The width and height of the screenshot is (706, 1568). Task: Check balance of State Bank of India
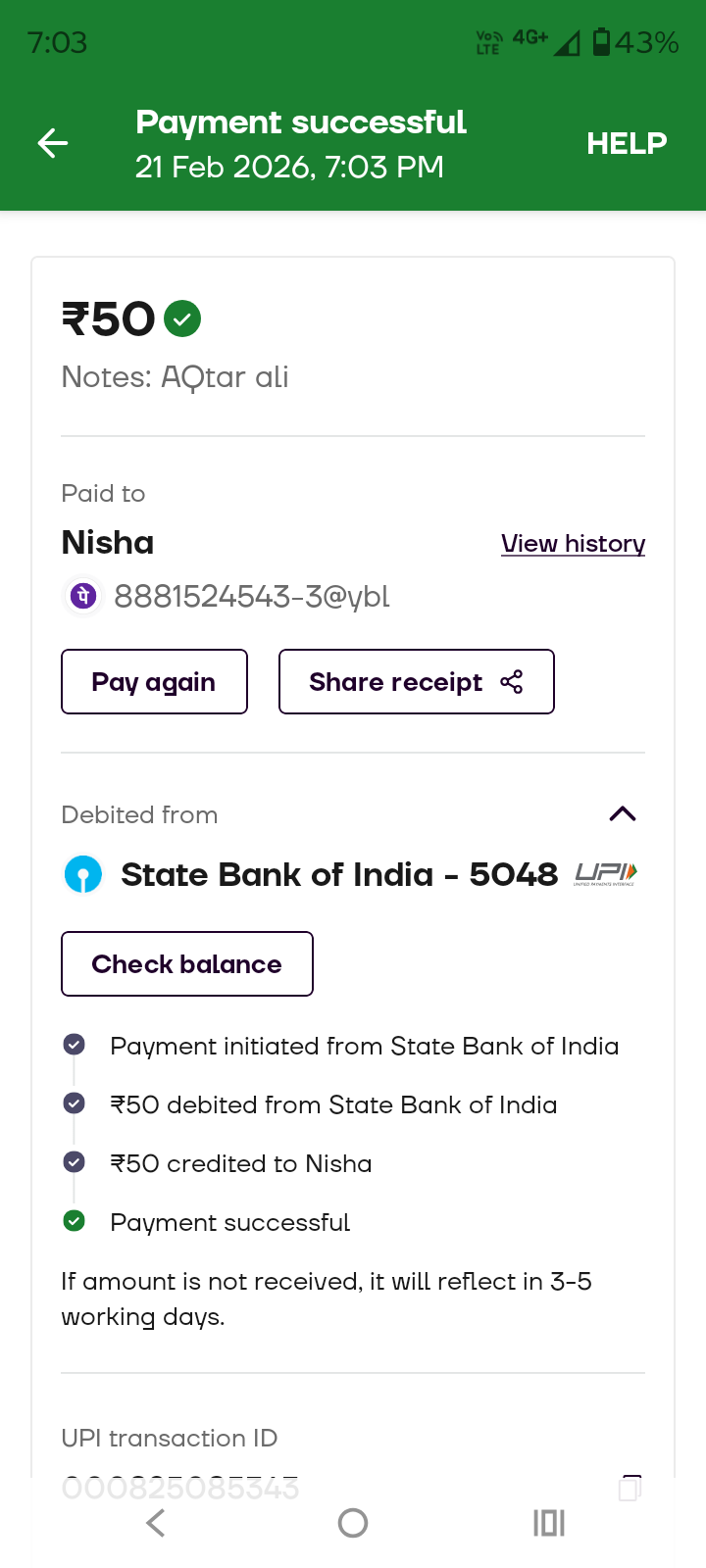187,964
